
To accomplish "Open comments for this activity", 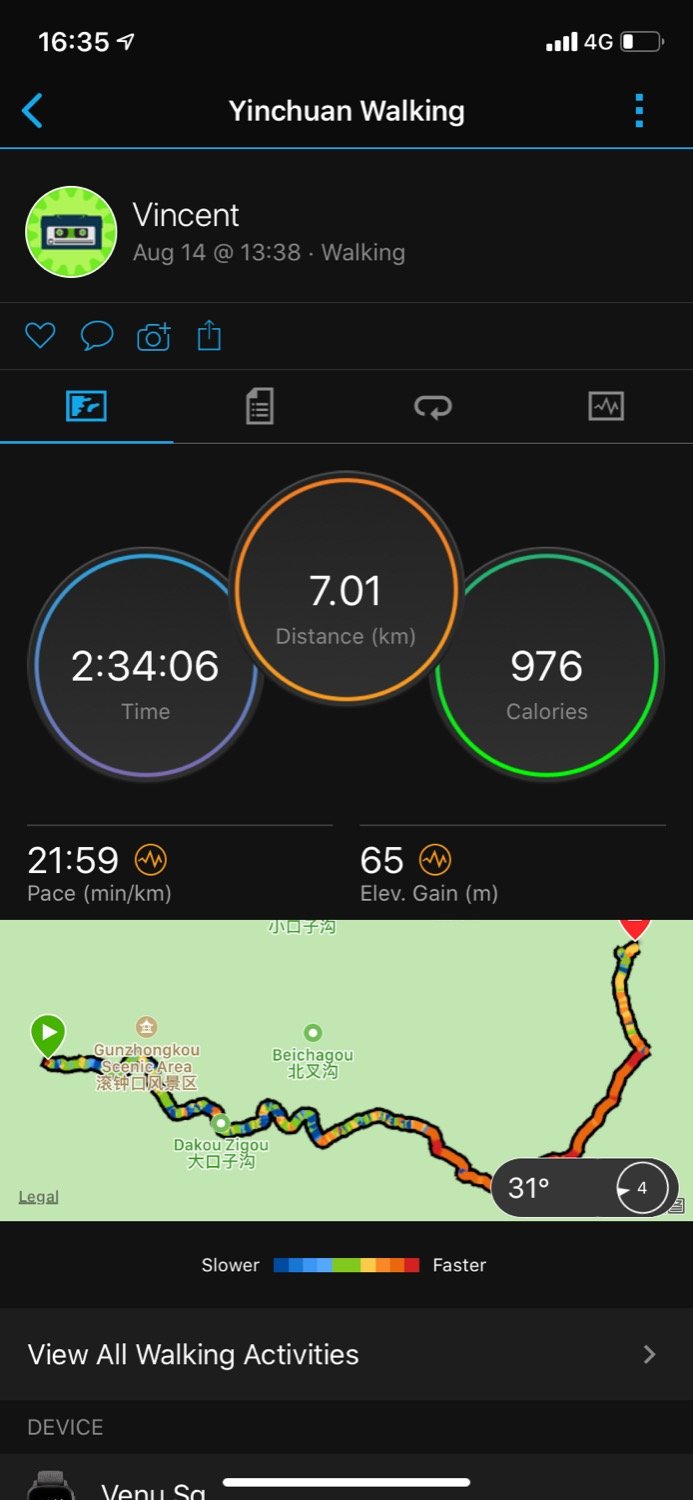I will [x=97, y=336].
